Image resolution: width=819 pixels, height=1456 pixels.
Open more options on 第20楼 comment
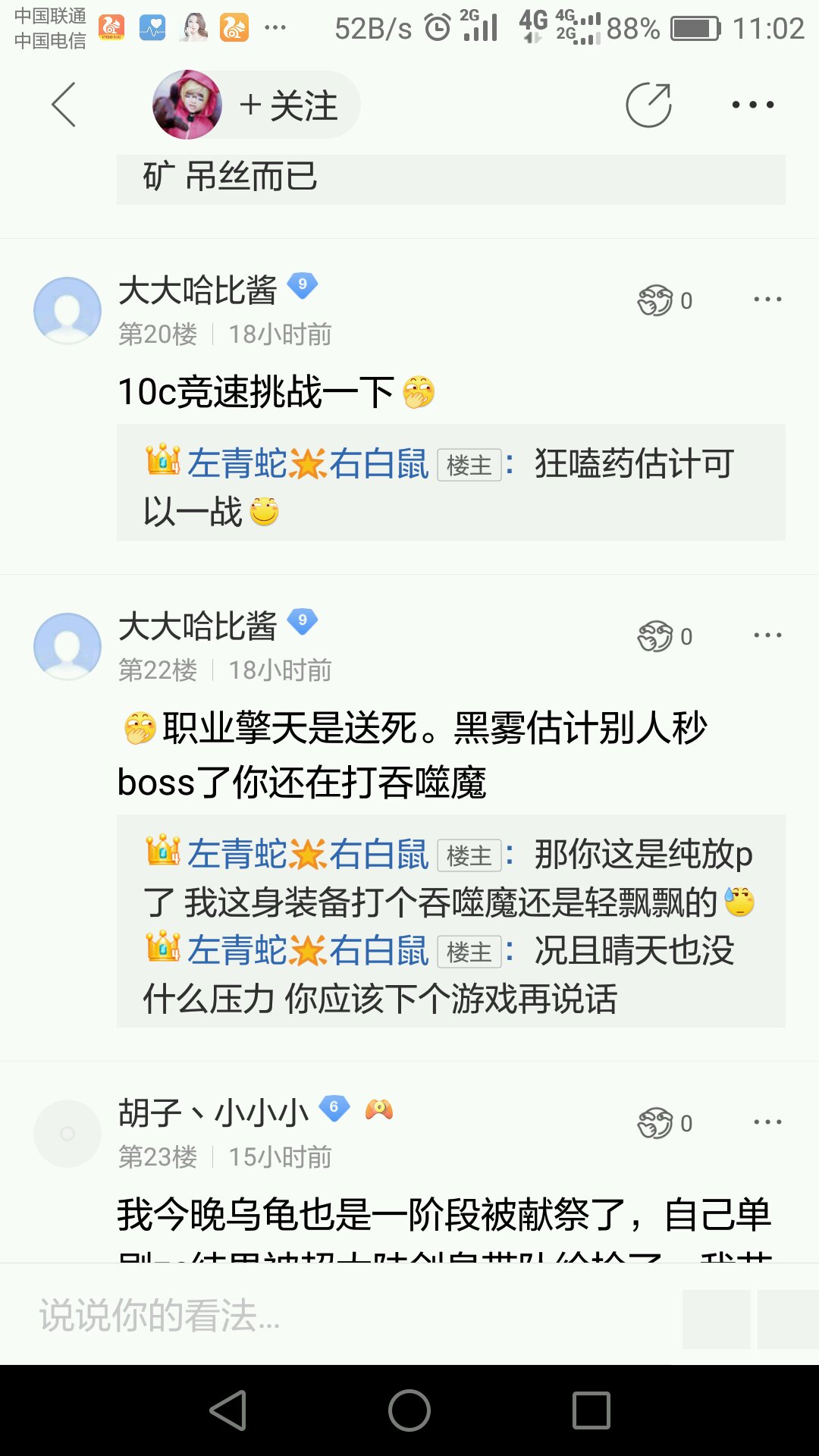(x=767, y=300)
